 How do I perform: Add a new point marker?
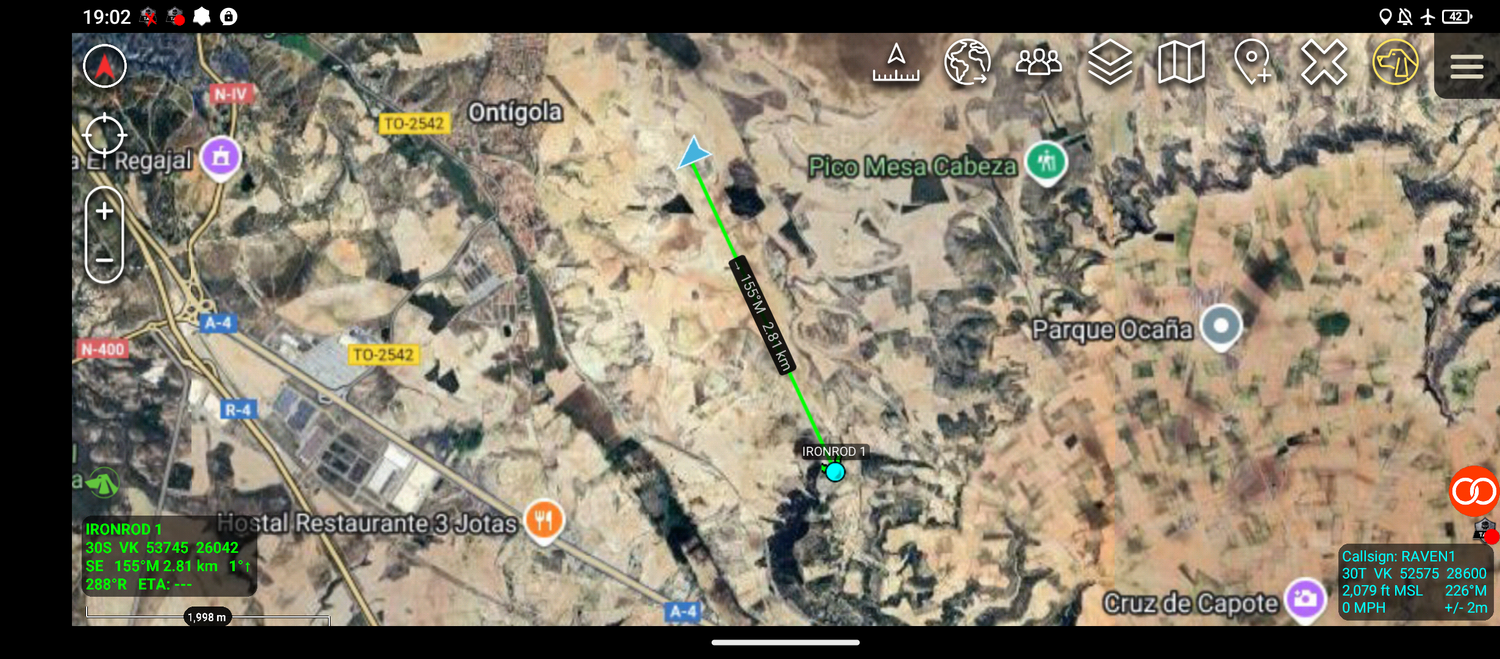(x=1252, y=64)
